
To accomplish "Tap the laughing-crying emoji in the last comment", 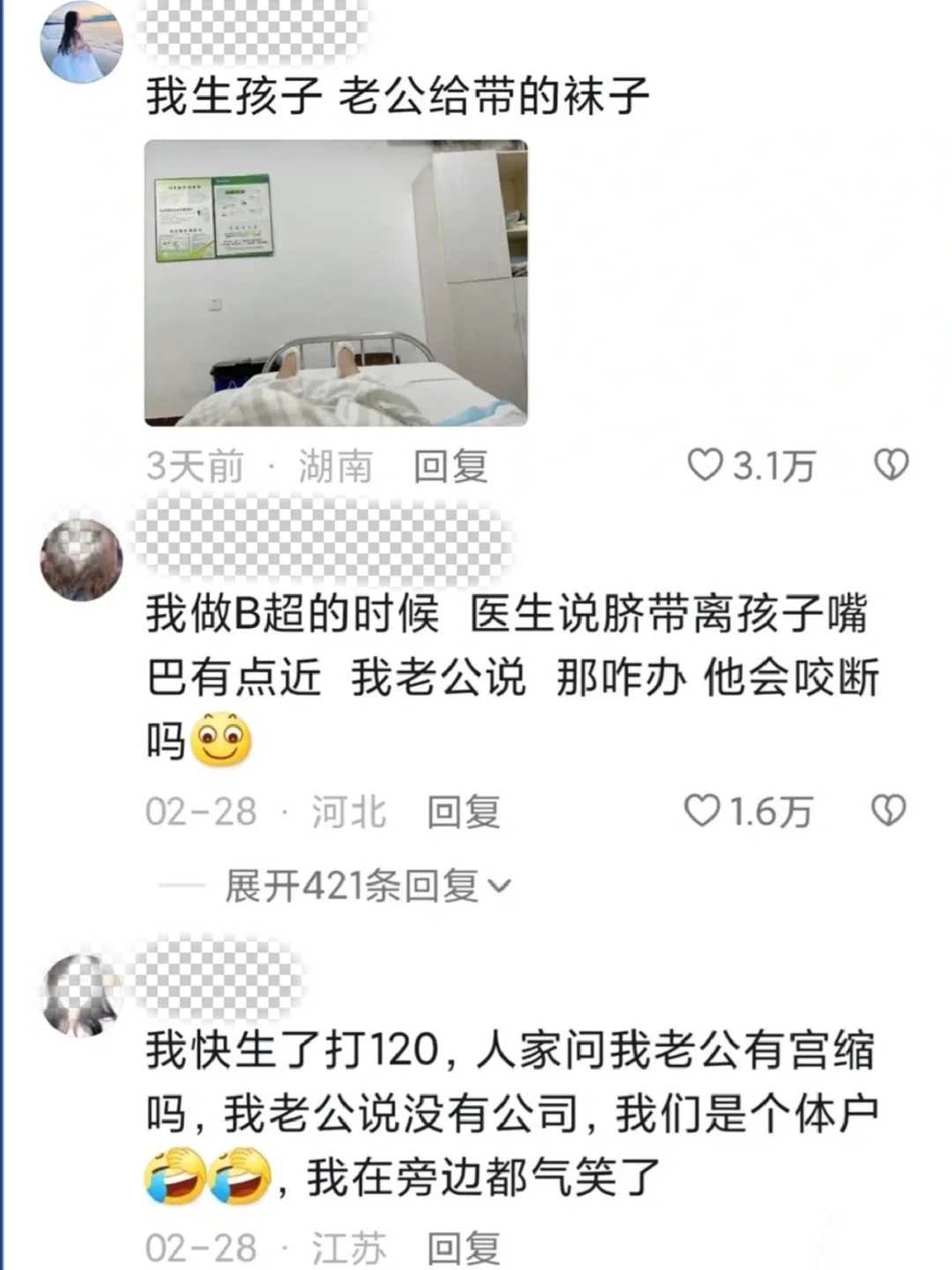I will [173, 1177].
